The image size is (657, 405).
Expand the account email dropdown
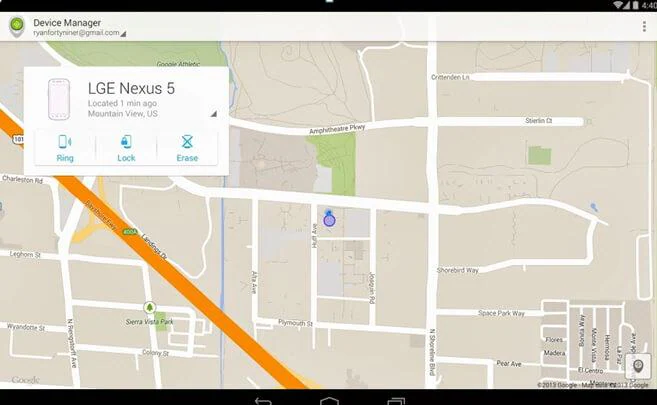pyautogui.click(x=123, y=33)
